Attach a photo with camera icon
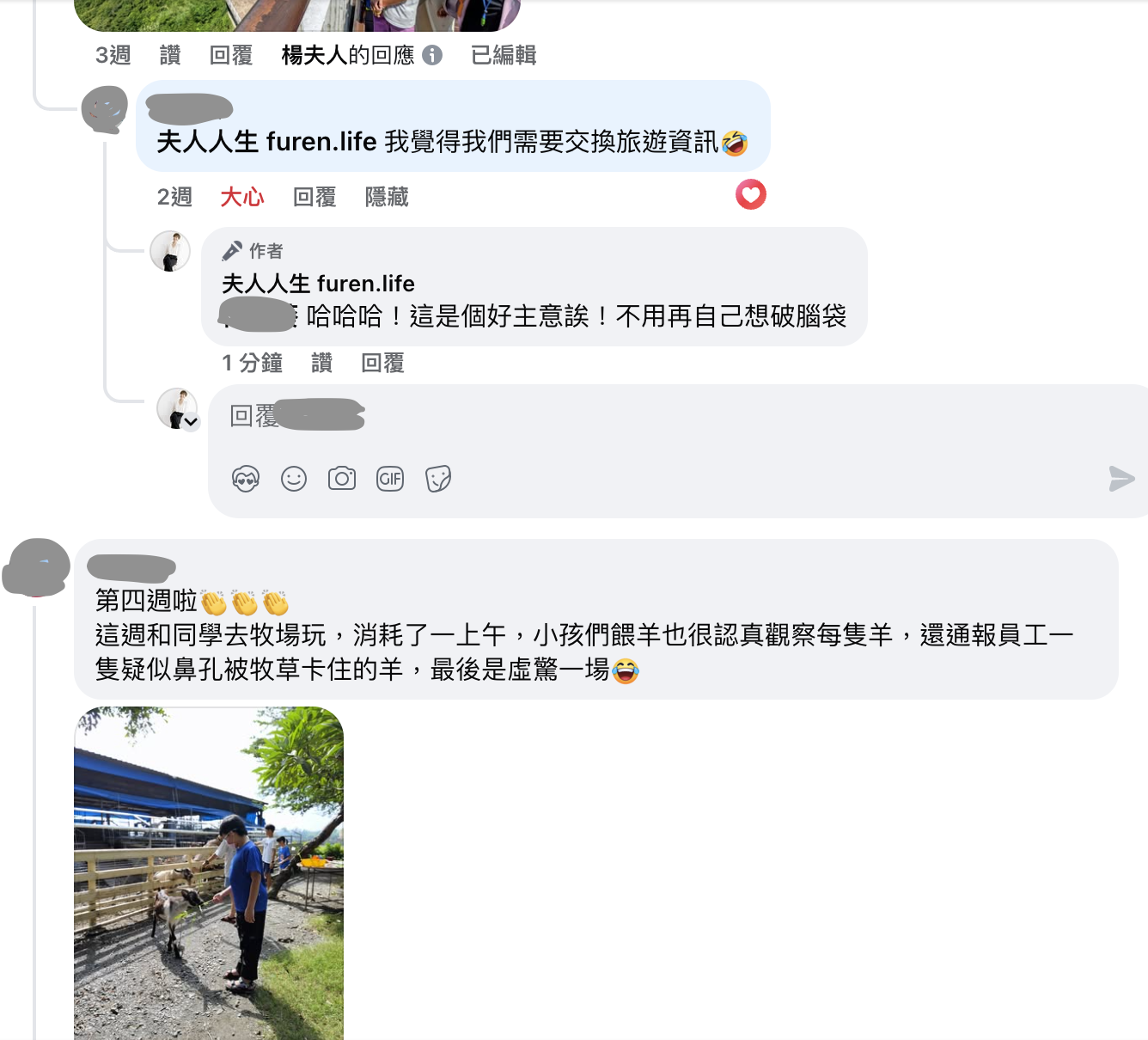This screenshot has width=1148, height=1040. (342, 479)
